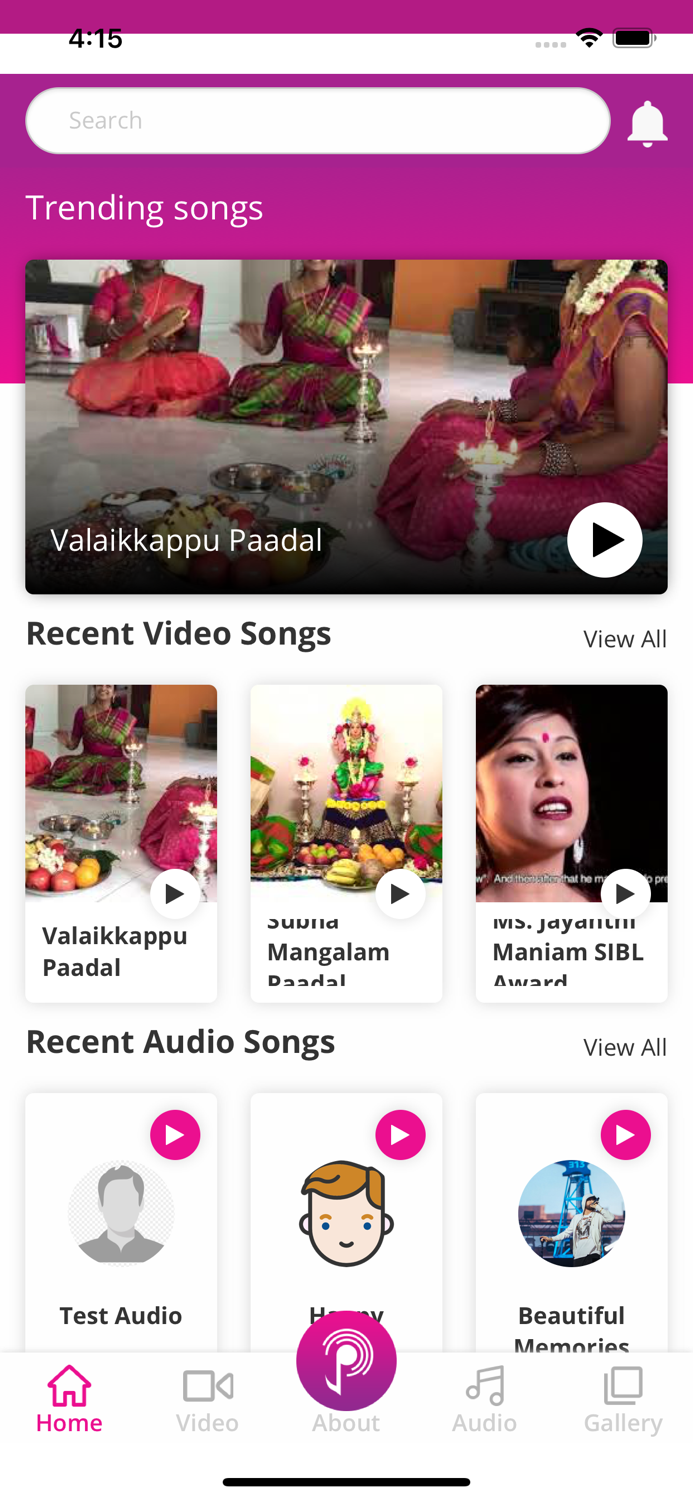Open the Gallery tab
This screenshot has width=693, height=1500.
[623, 1399]
